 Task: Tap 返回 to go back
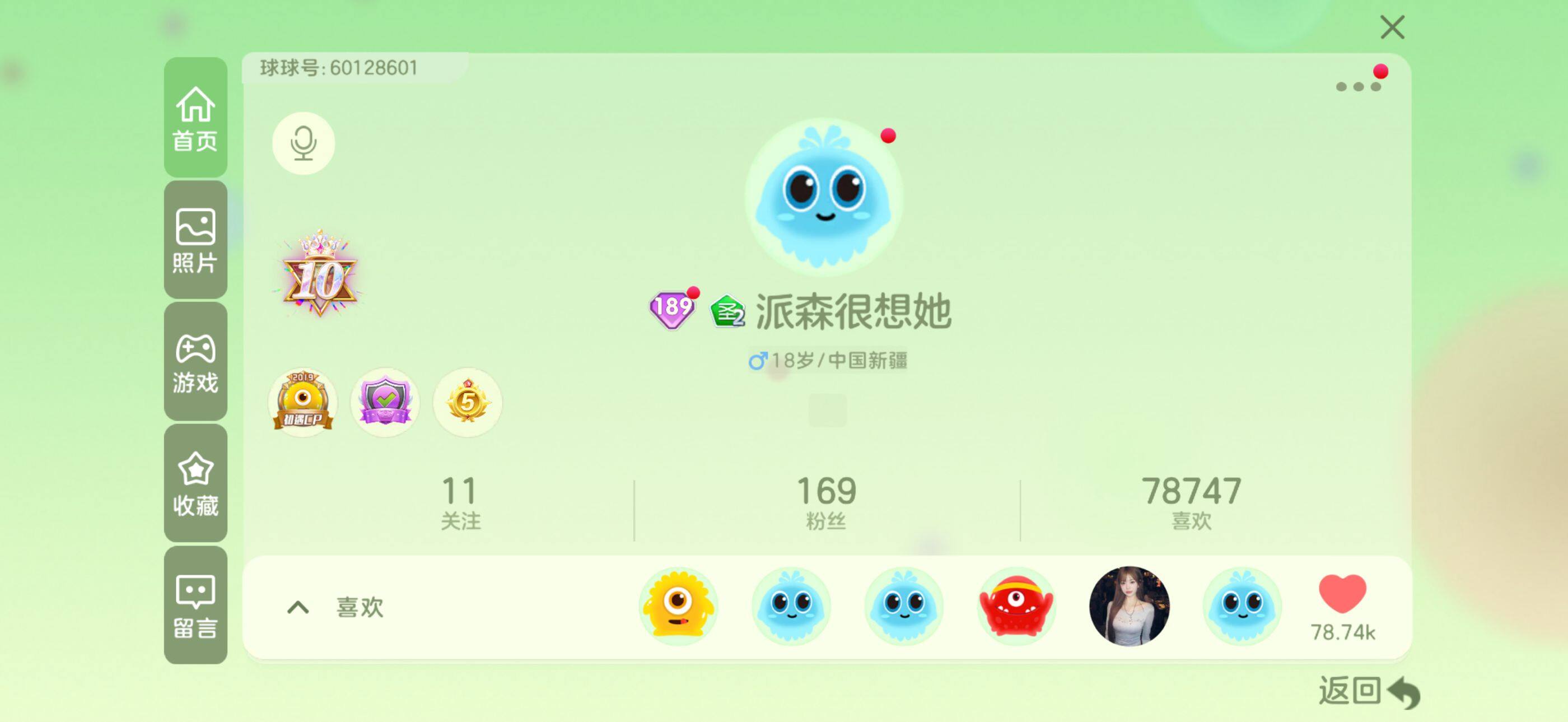(1368, 692)
